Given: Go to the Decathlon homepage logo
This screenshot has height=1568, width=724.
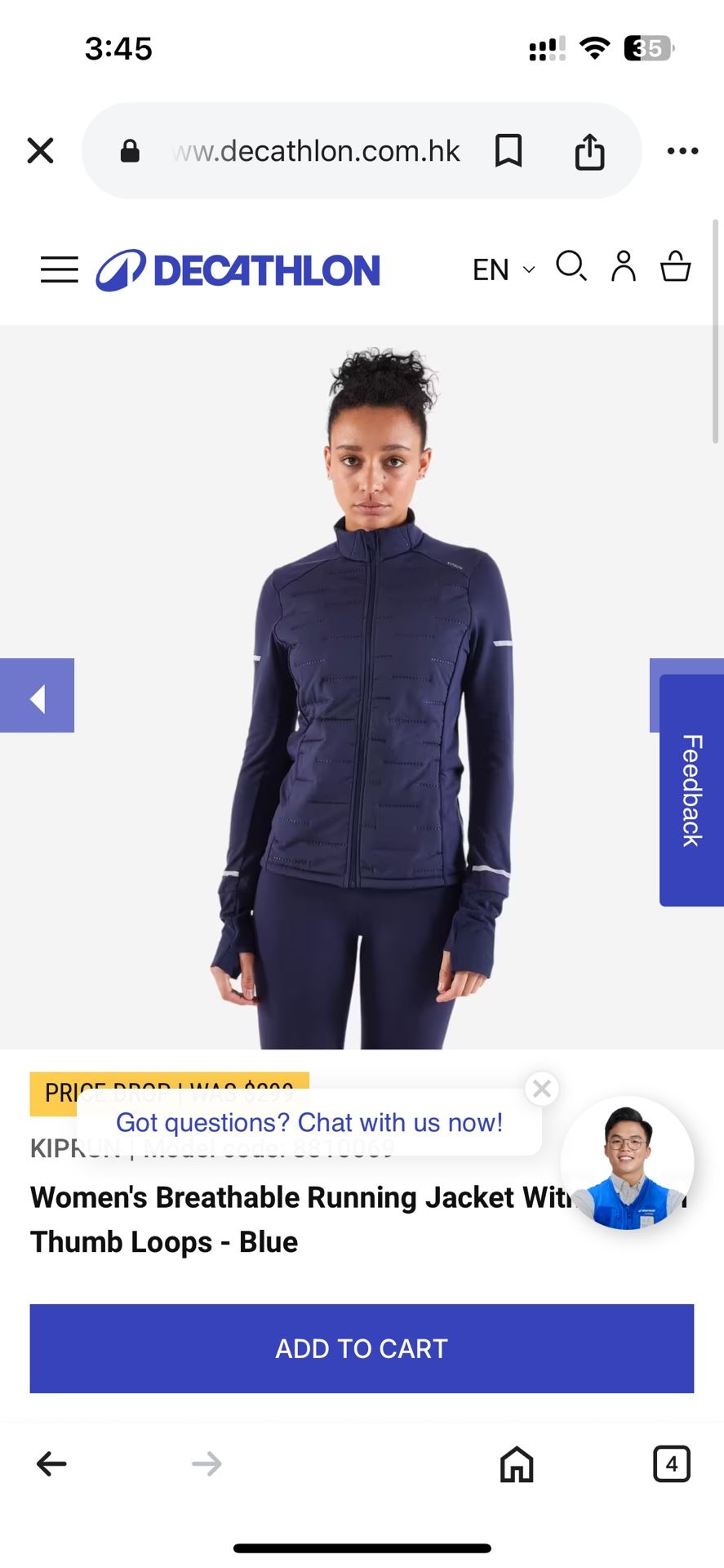Looking at the screenshot, I should point(238,270).
